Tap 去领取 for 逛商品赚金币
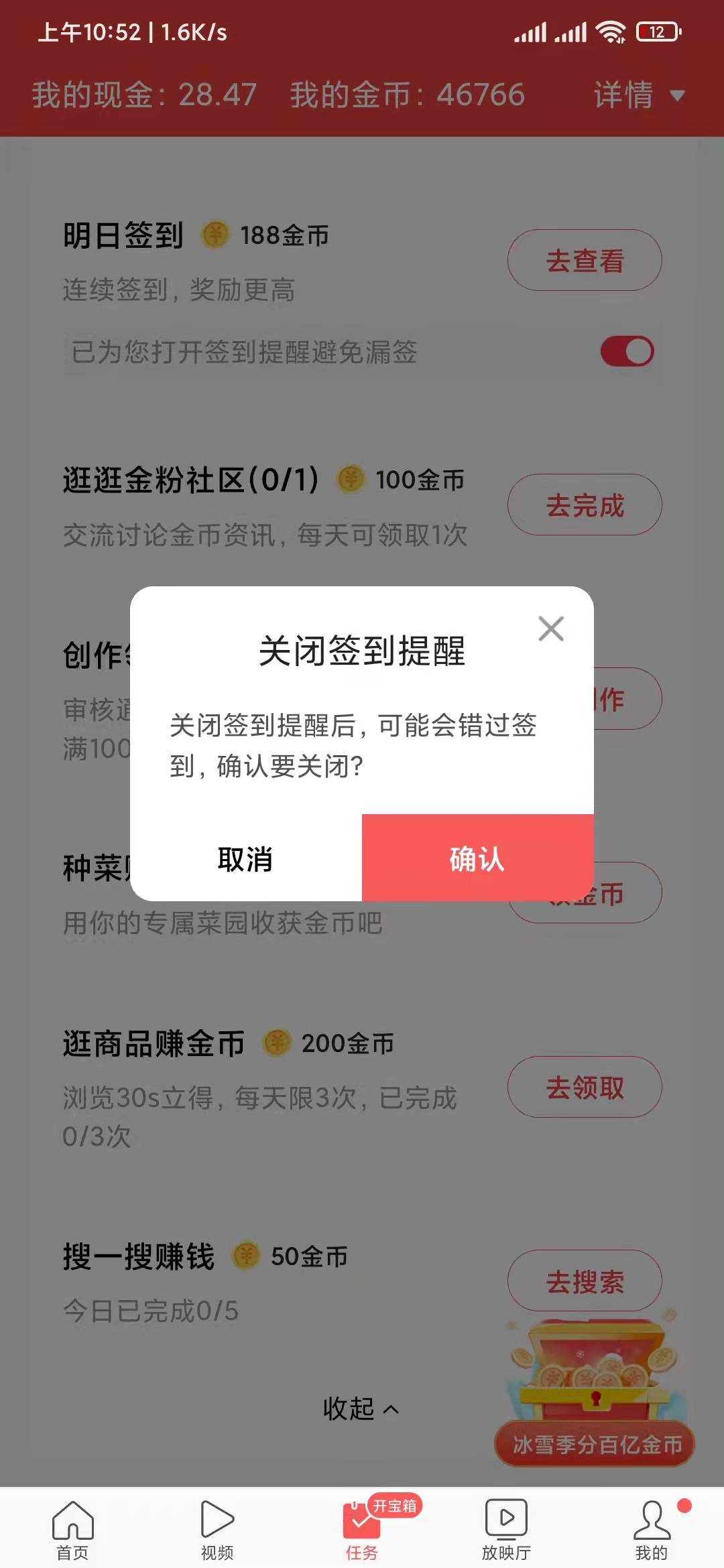The height and width of the screenshot is (1568, 724). pyautogui.click(x=585, y=1088)
